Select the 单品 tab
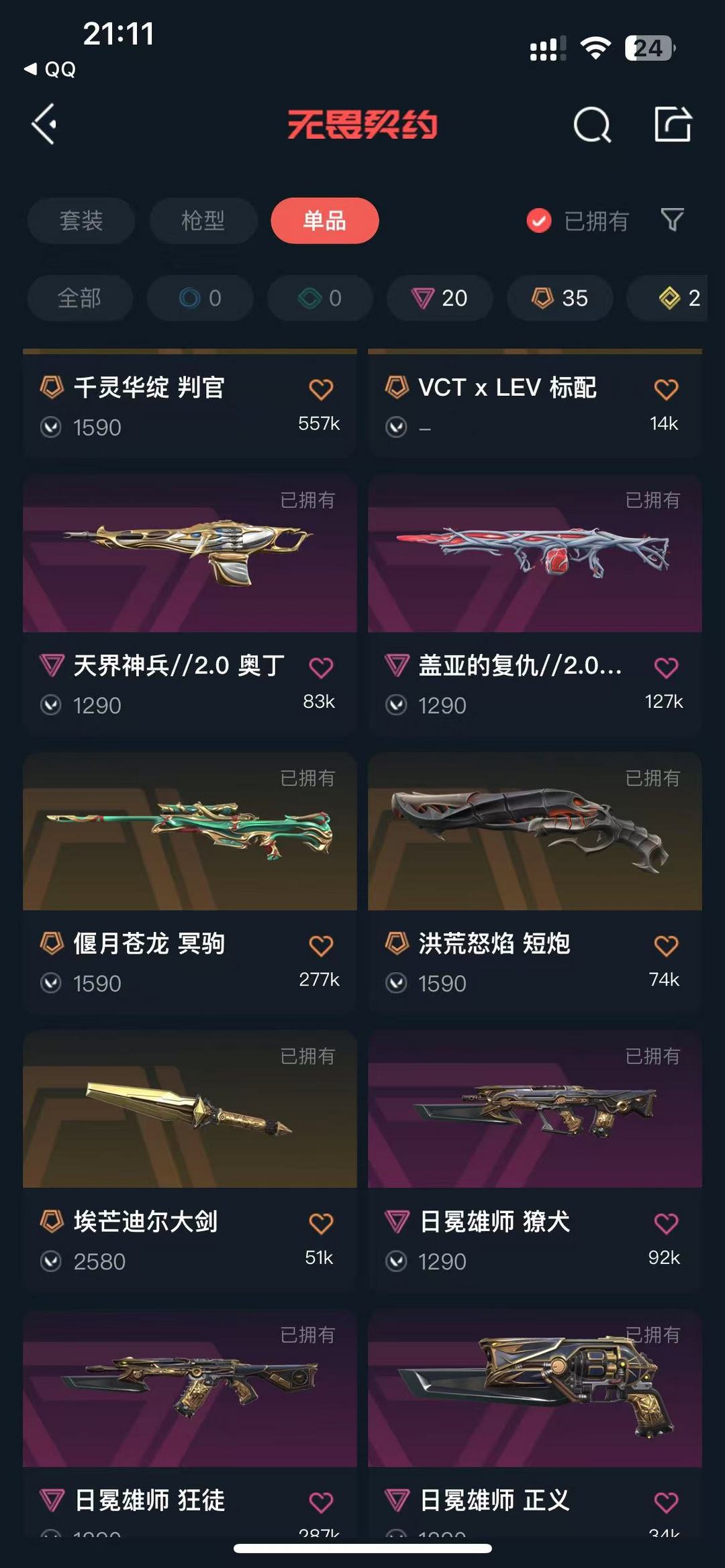Viewport: 725px width, 1568px height. (x=324, y=221)
